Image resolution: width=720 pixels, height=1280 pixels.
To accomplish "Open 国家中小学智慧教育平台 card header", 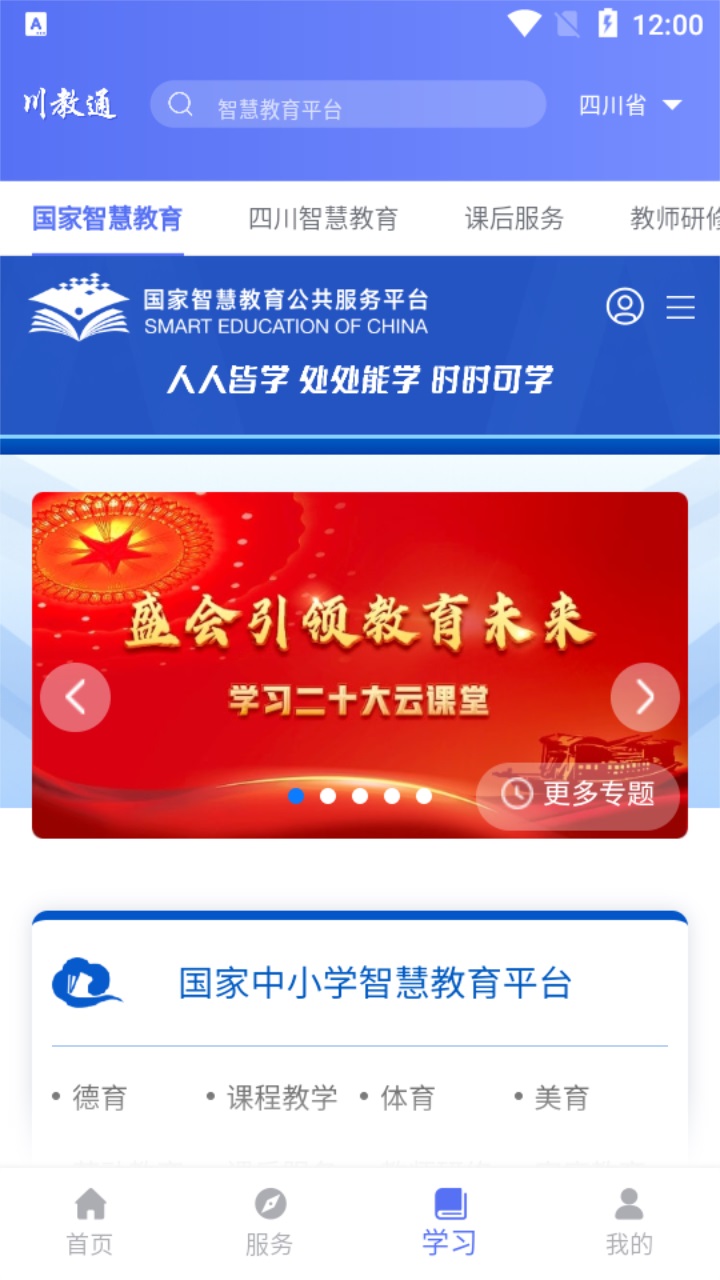I will point(374,983).
